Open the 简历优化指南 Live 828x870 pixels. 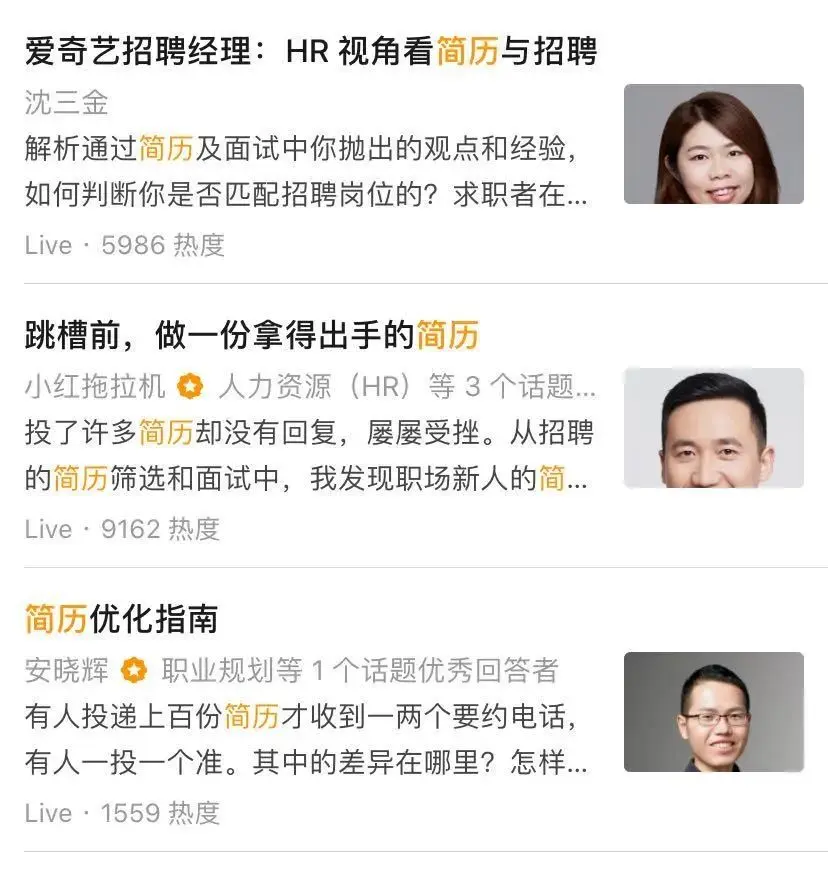[x=122, y=619]
